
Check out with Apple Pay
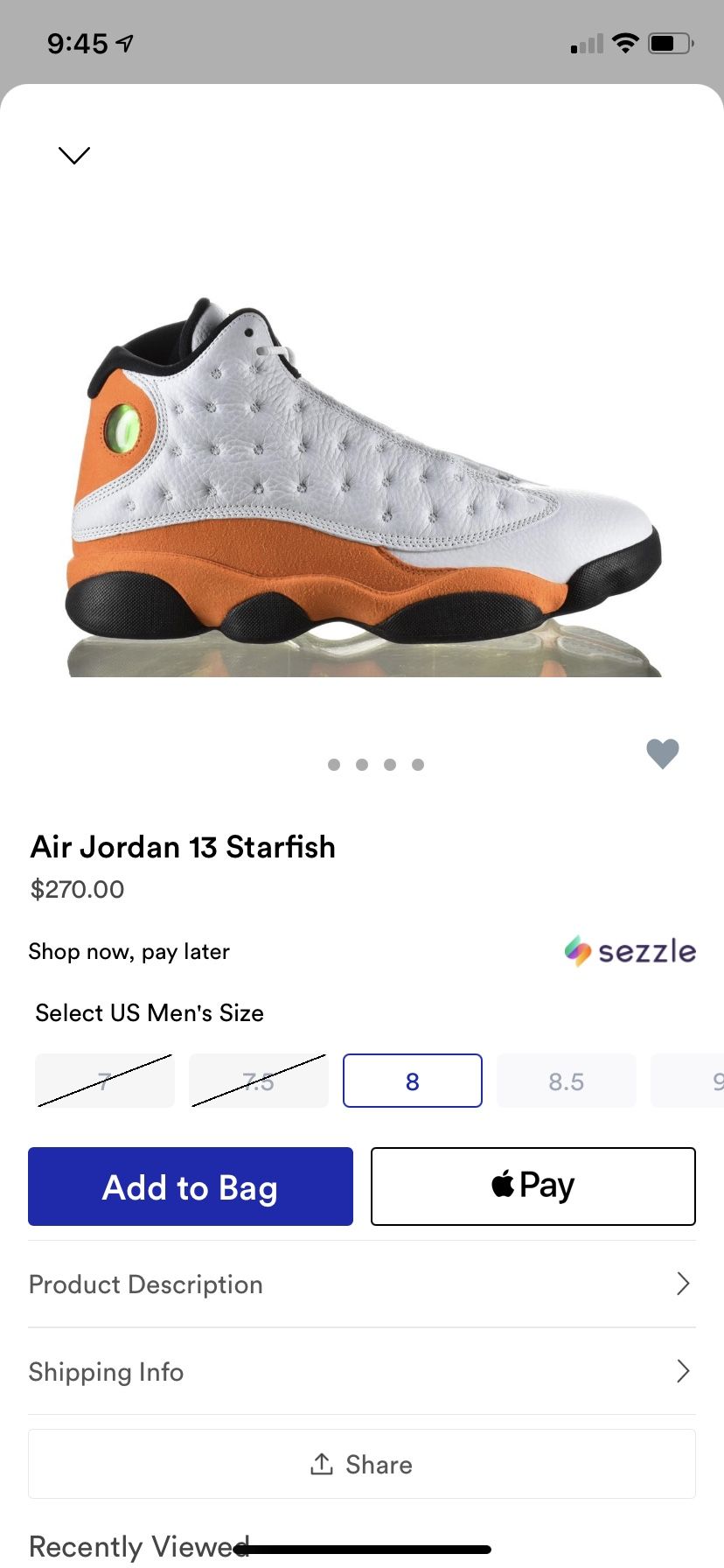tap(533, 1186)
